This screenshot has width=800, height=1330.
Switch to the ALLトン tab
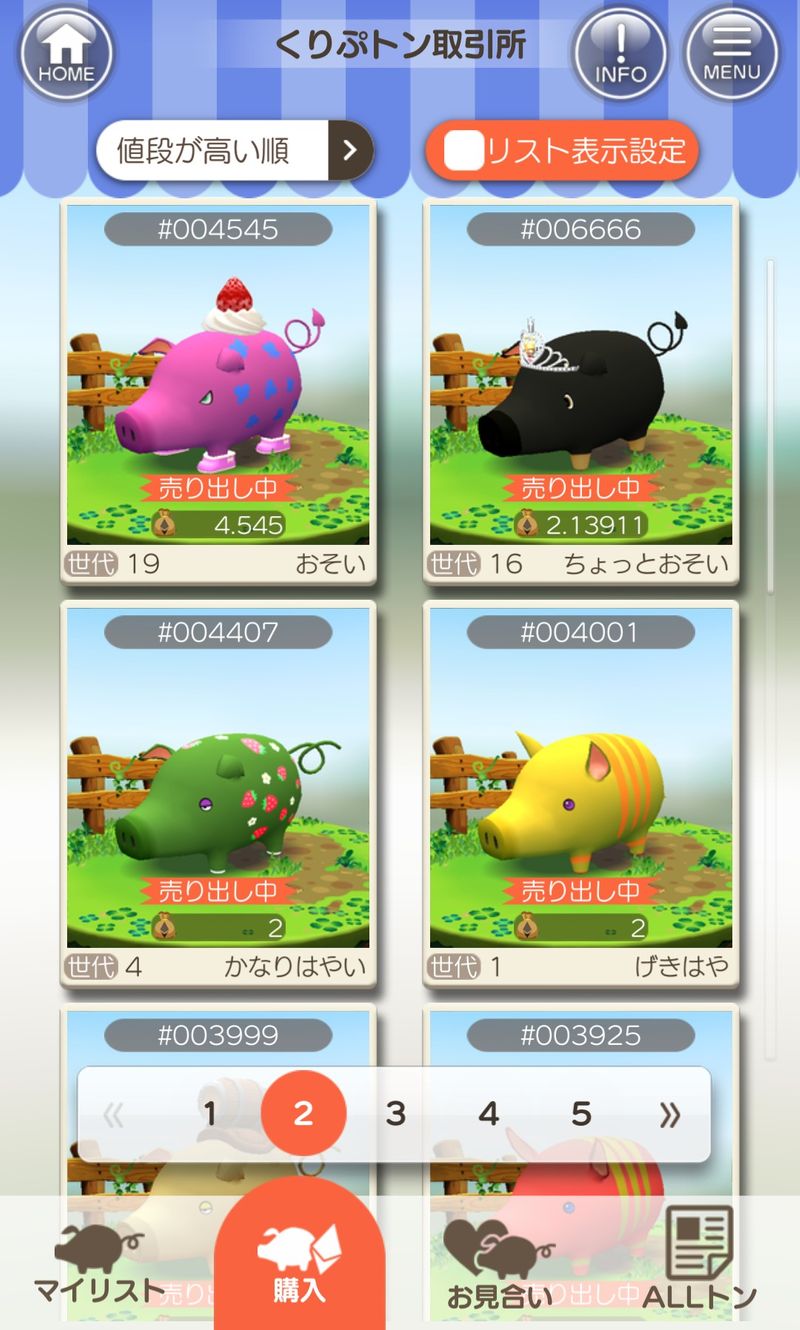click(699, 1262)
